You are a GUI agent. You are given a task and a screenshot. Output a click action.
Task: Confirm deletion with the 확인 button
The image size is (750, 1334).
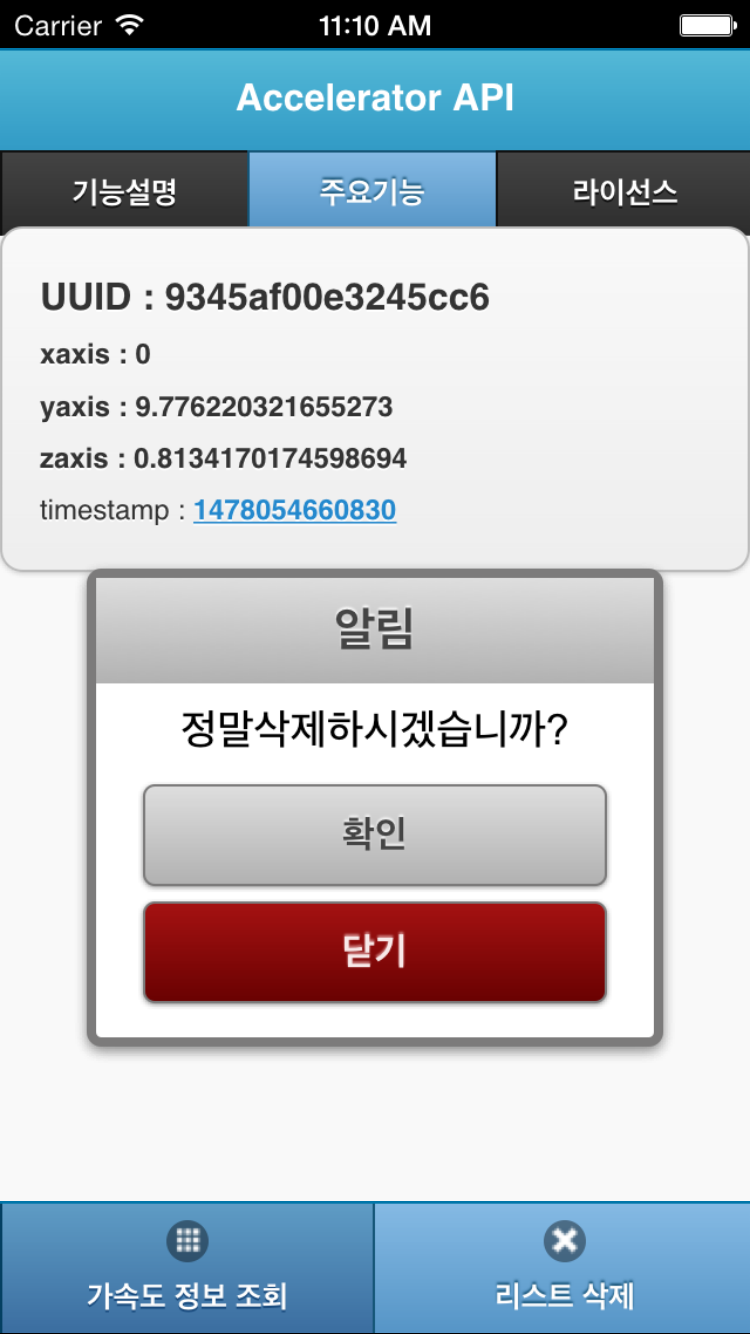coord(375,835)
